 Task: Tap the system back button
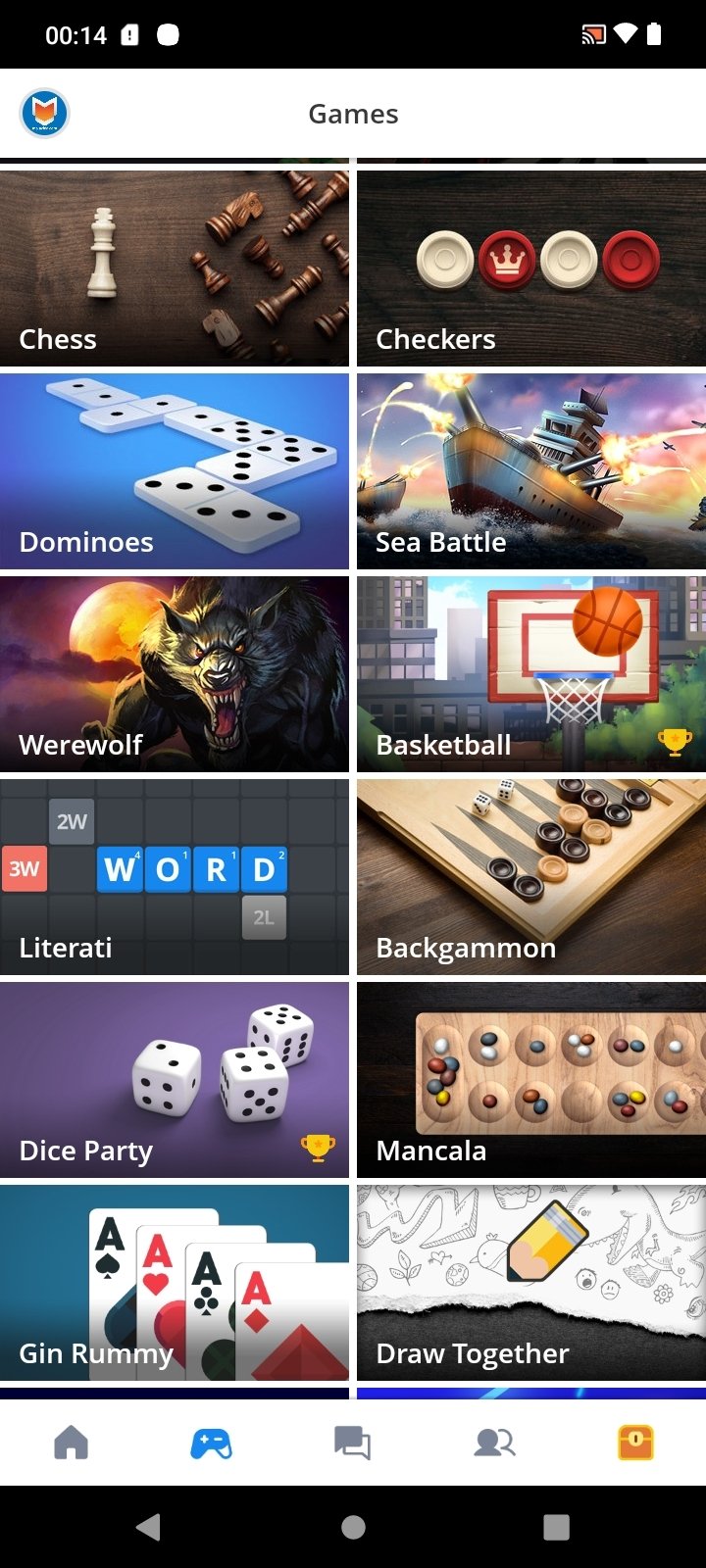pos(149,1527)
